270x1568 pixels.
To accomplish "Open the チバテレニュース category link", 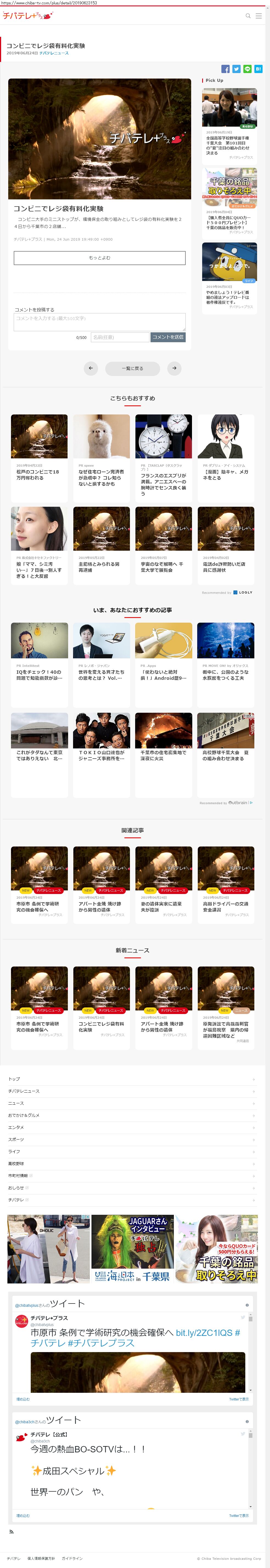I will pos(54,54).
